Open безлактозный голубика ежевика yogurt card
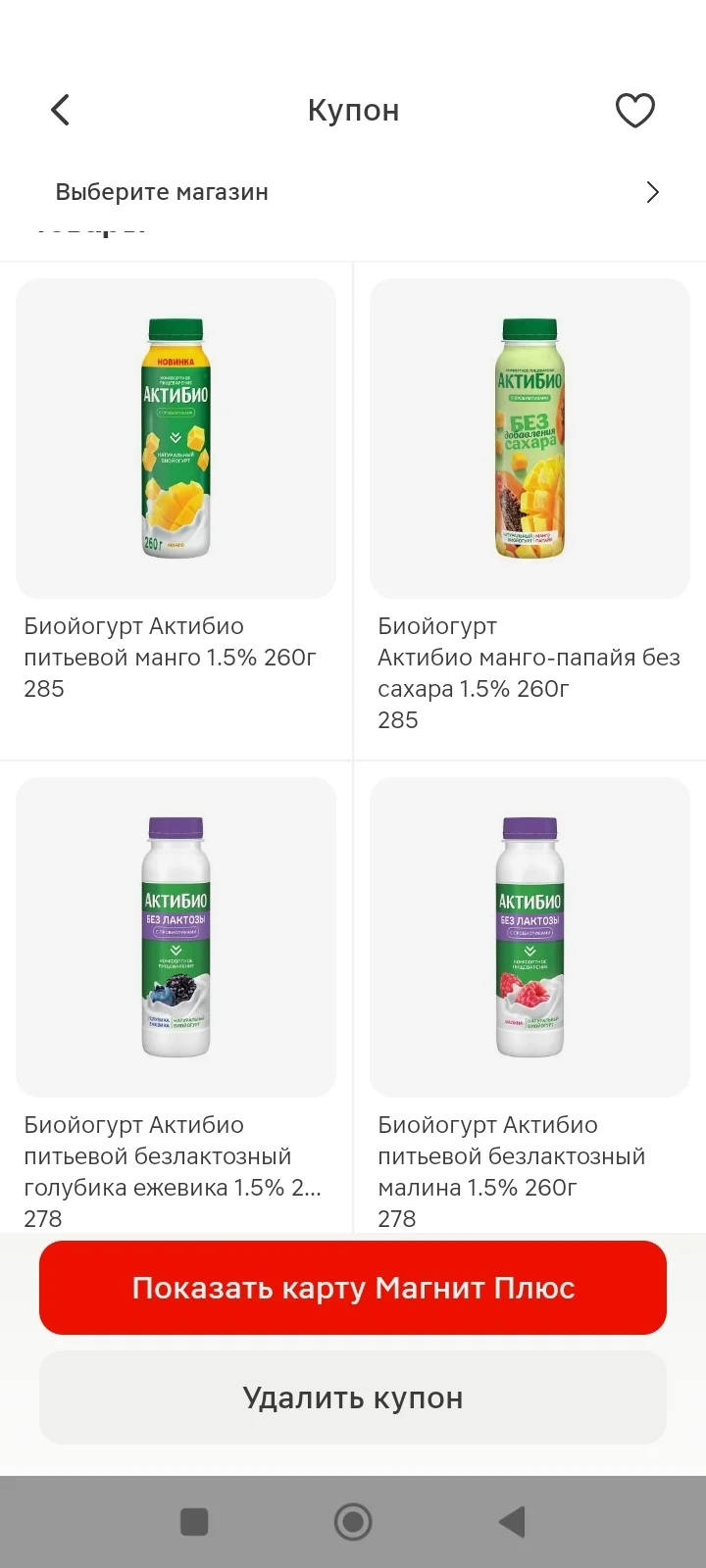The width and height of the screenshot is (706, 1568). tap(176, 997)
